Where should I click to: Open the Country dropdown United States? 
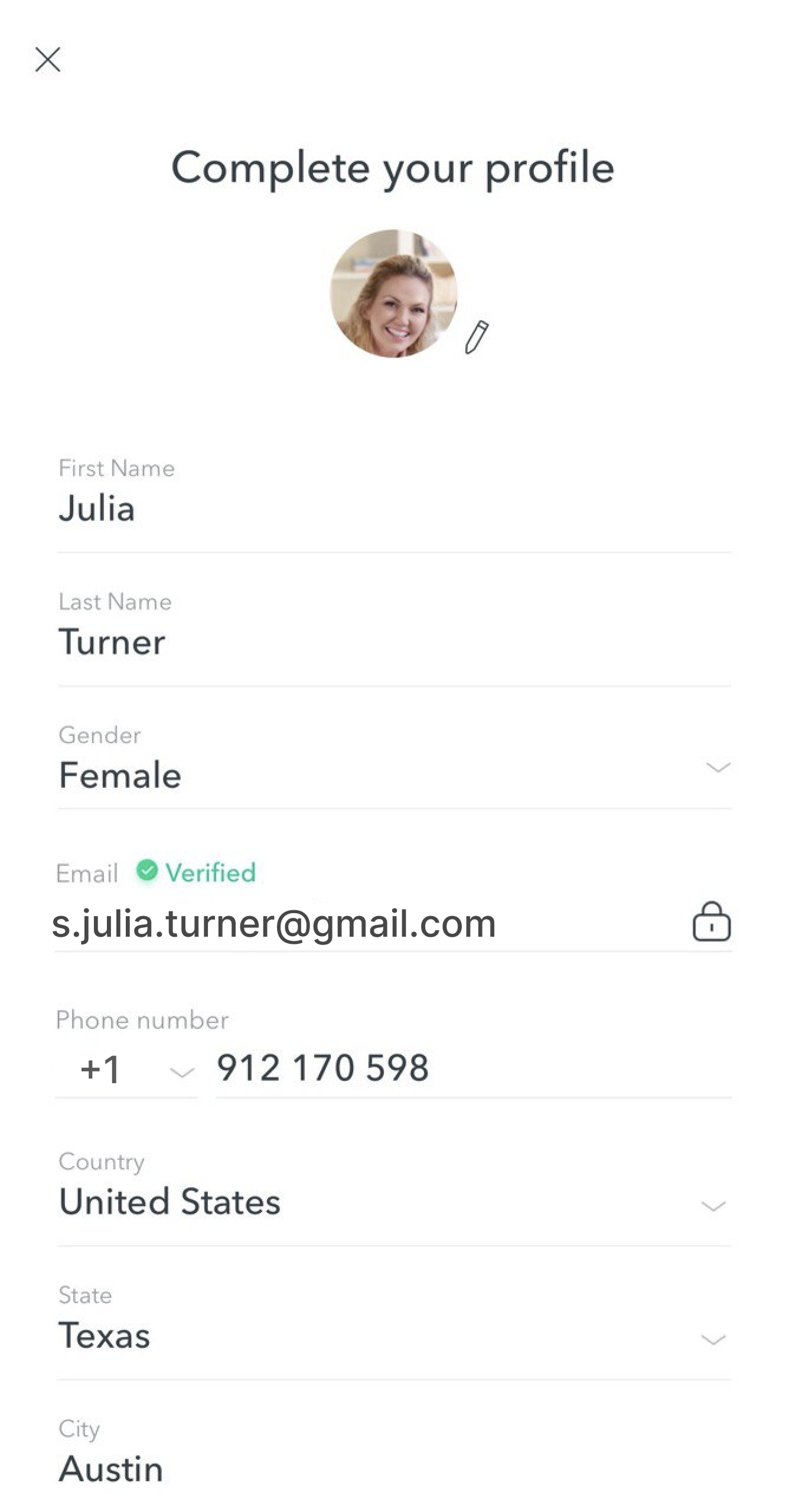point(394,1197)
